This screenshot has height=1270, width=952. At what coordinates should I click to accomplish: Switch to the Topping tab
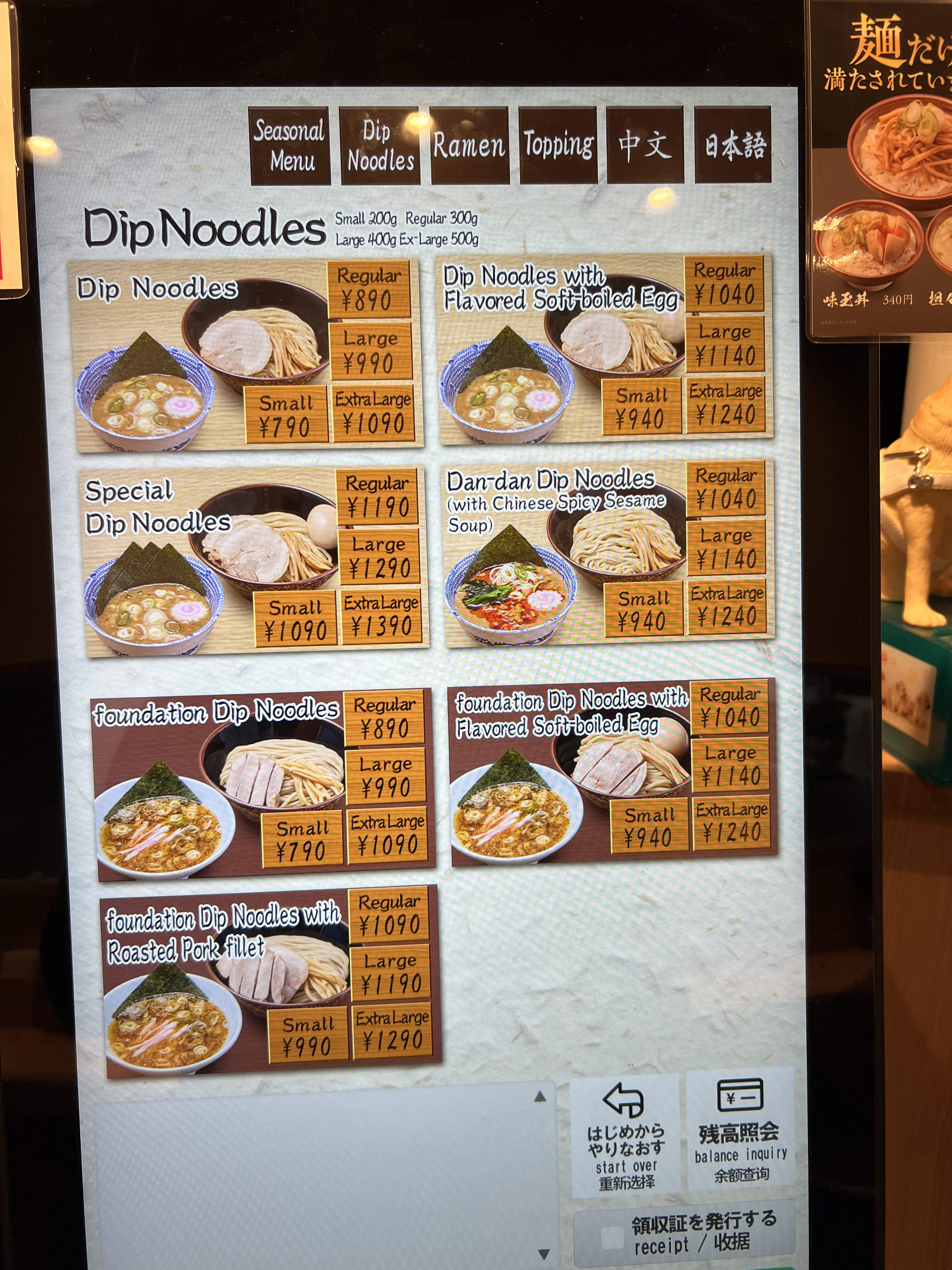point(558,145)
